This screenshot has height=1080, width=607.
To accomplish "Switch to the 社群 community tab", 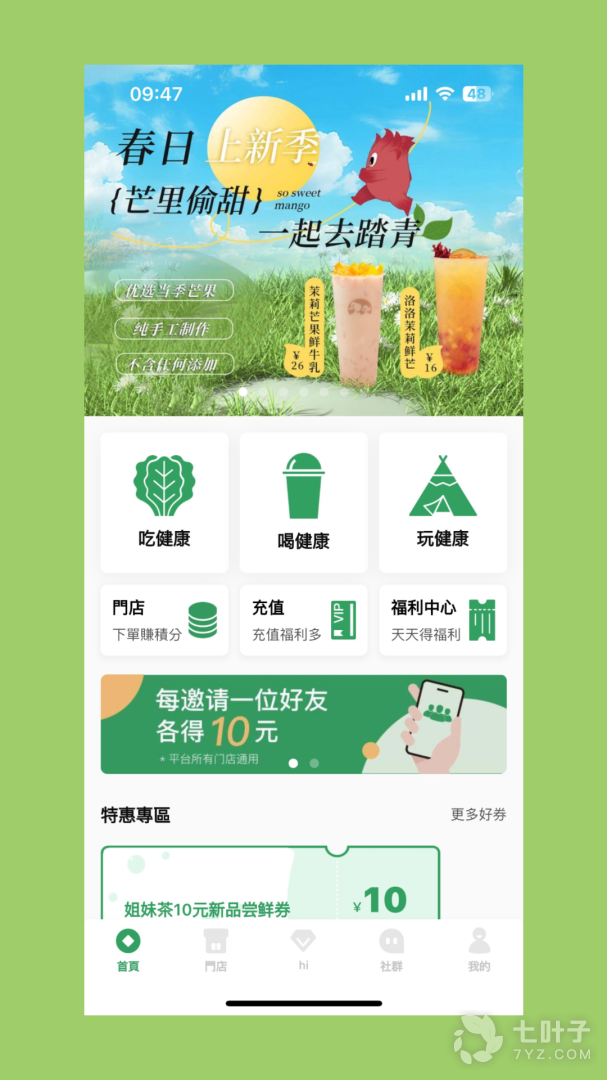I will click(391, 950).
